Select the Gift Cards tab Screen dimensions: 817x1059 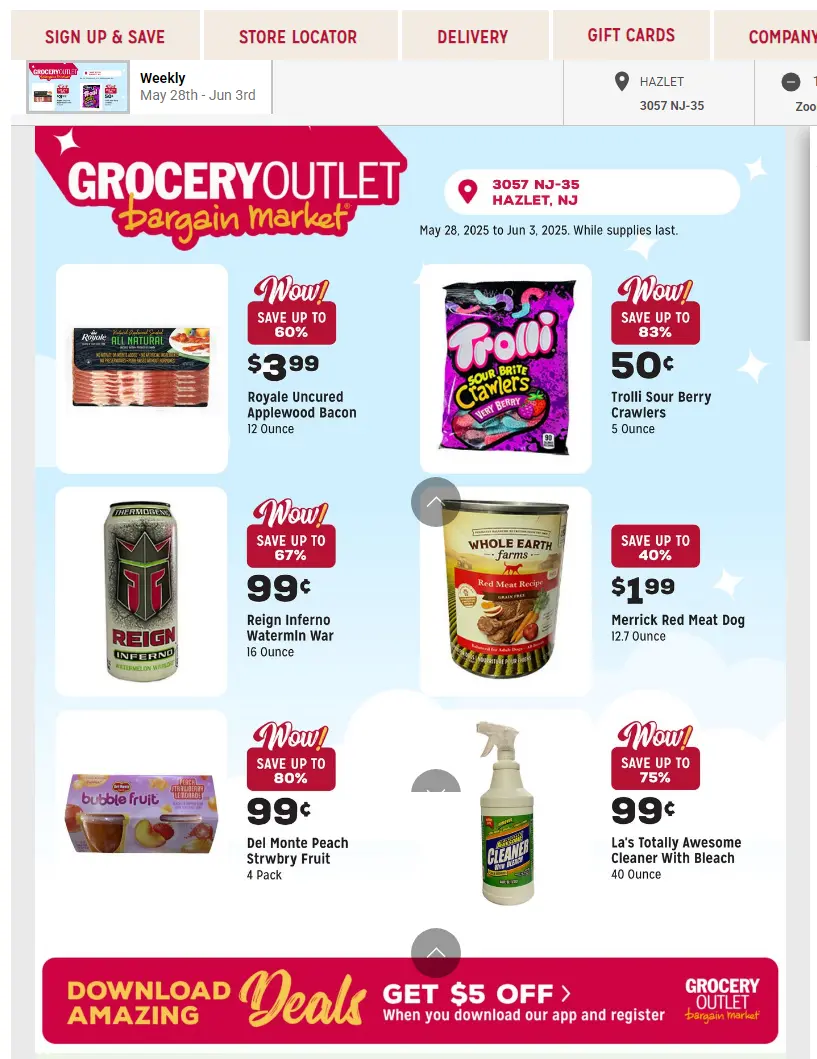pos(631,35)
